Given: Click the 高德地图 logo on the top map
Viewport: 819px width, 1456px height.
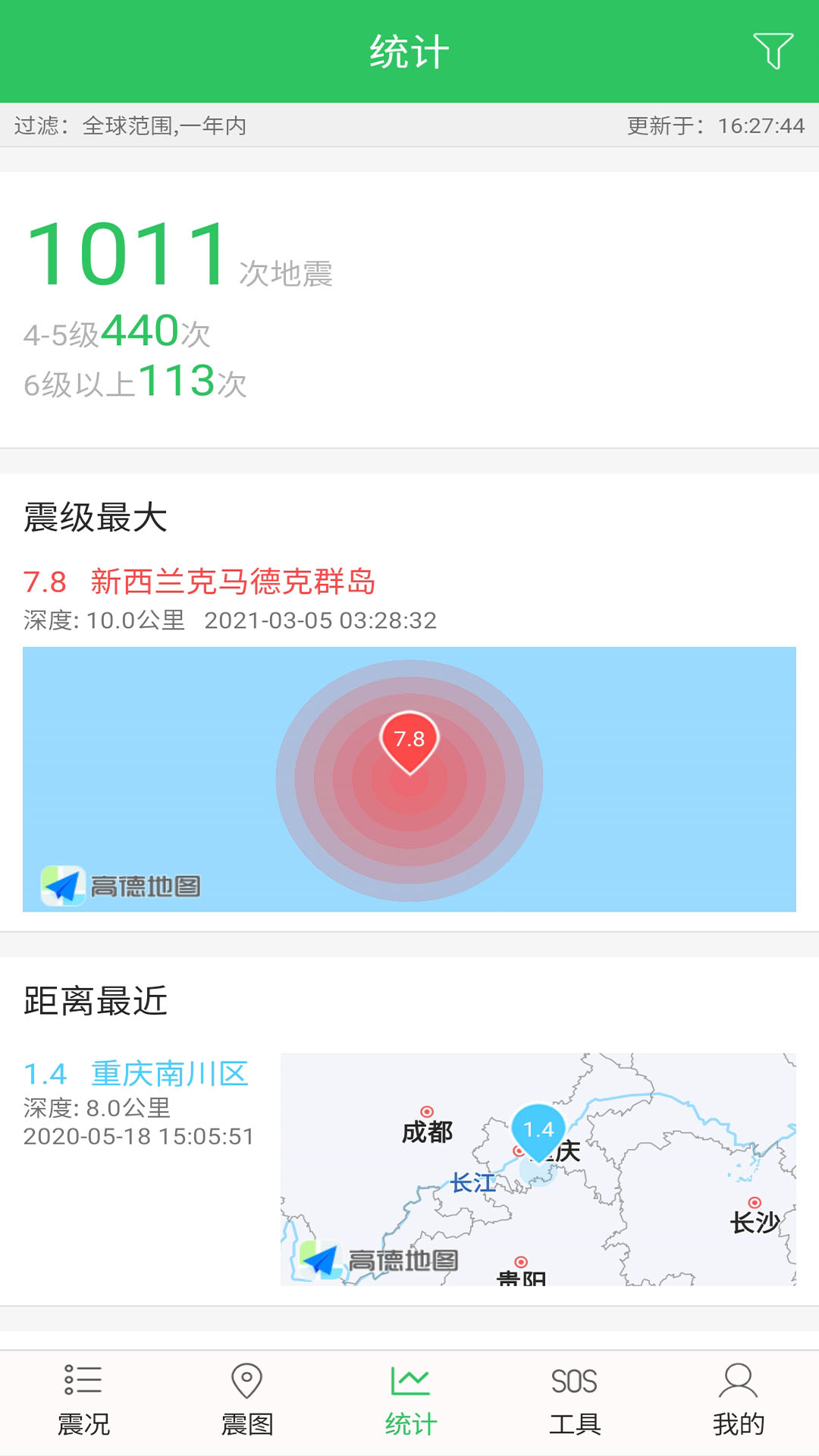Looking at the screenshot, I should (121, 883).
